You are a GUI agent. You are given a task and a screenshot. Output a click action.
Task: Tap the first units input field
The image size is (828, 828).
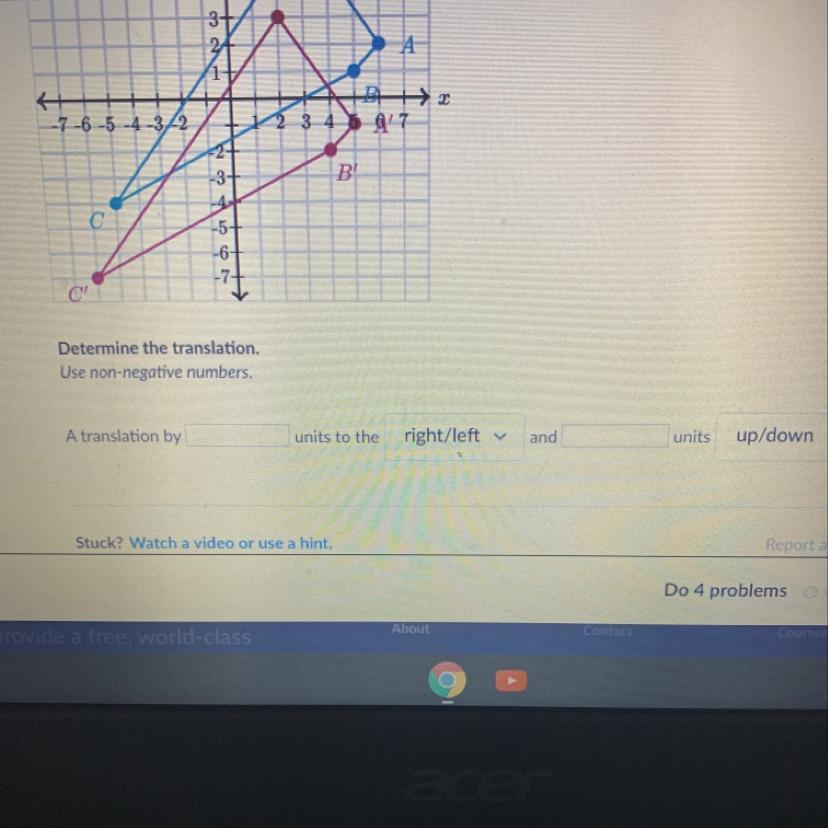point(237,436)
